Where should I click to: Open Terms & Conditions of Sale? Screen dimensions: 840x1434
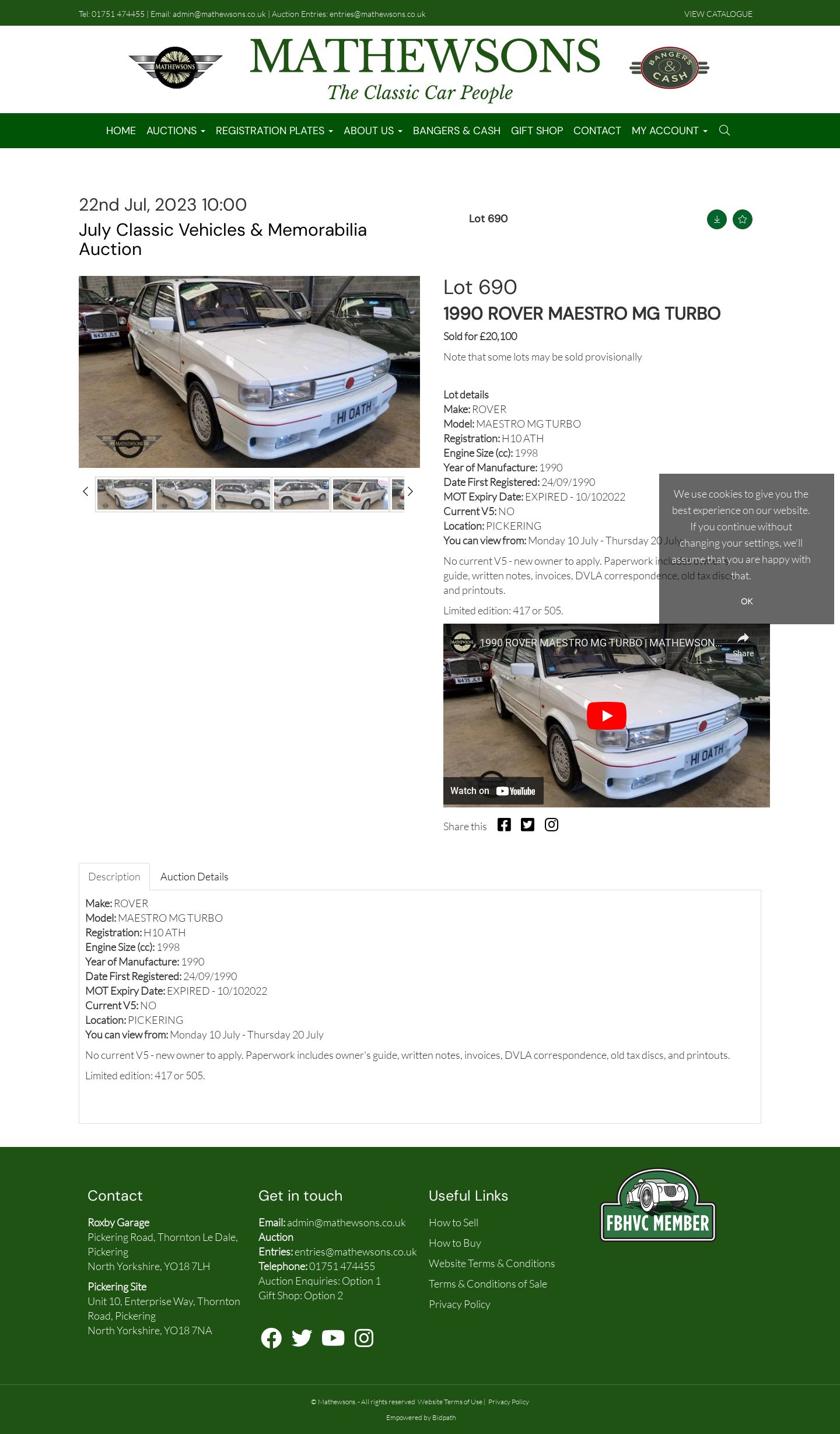[488, 1284]
